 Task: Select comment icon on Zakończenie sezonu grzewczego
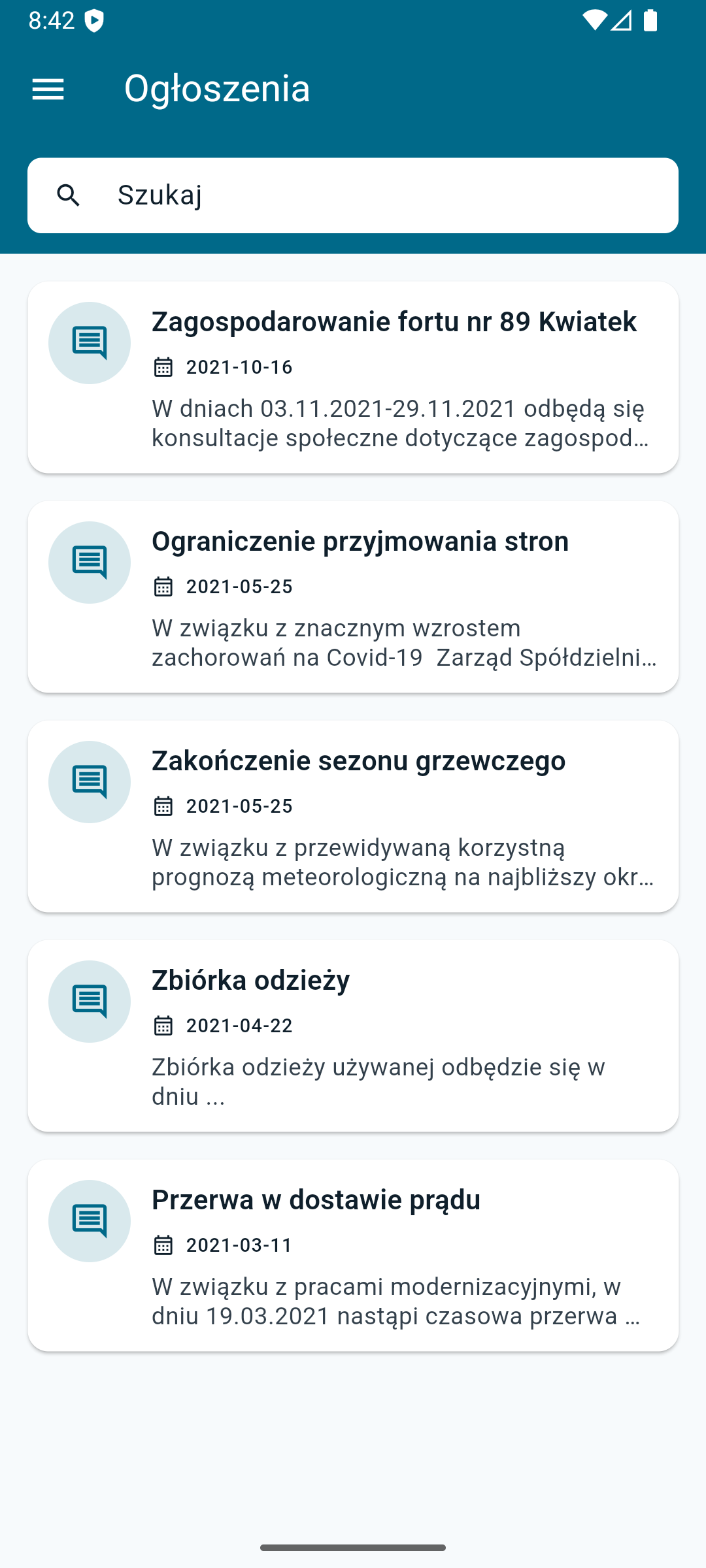[x=90, y=781]
